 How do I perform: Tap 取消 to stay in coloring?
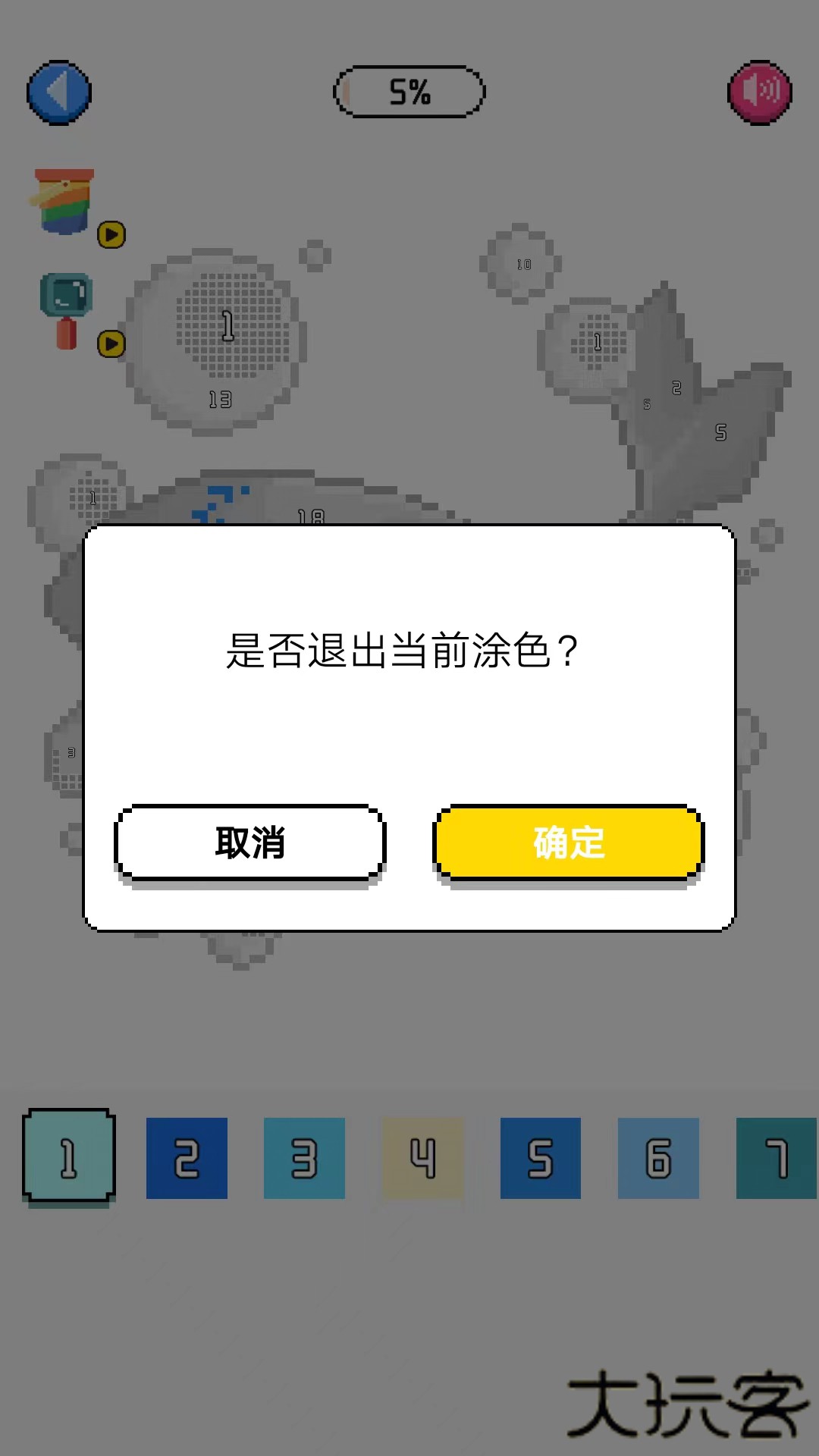tap(249, 843)
